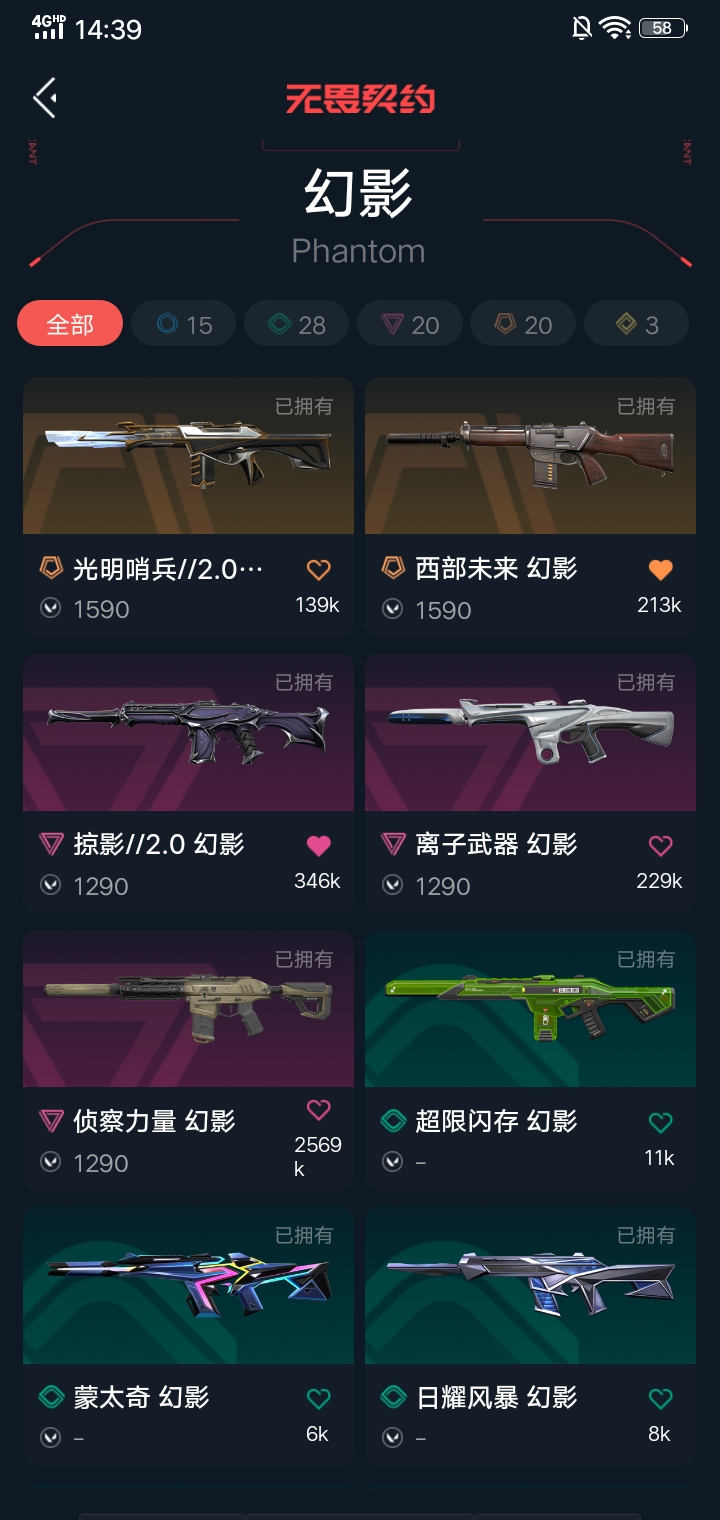
Task: Like the 超限闪存 幻影 skin
Action: tap(660, 1123)
